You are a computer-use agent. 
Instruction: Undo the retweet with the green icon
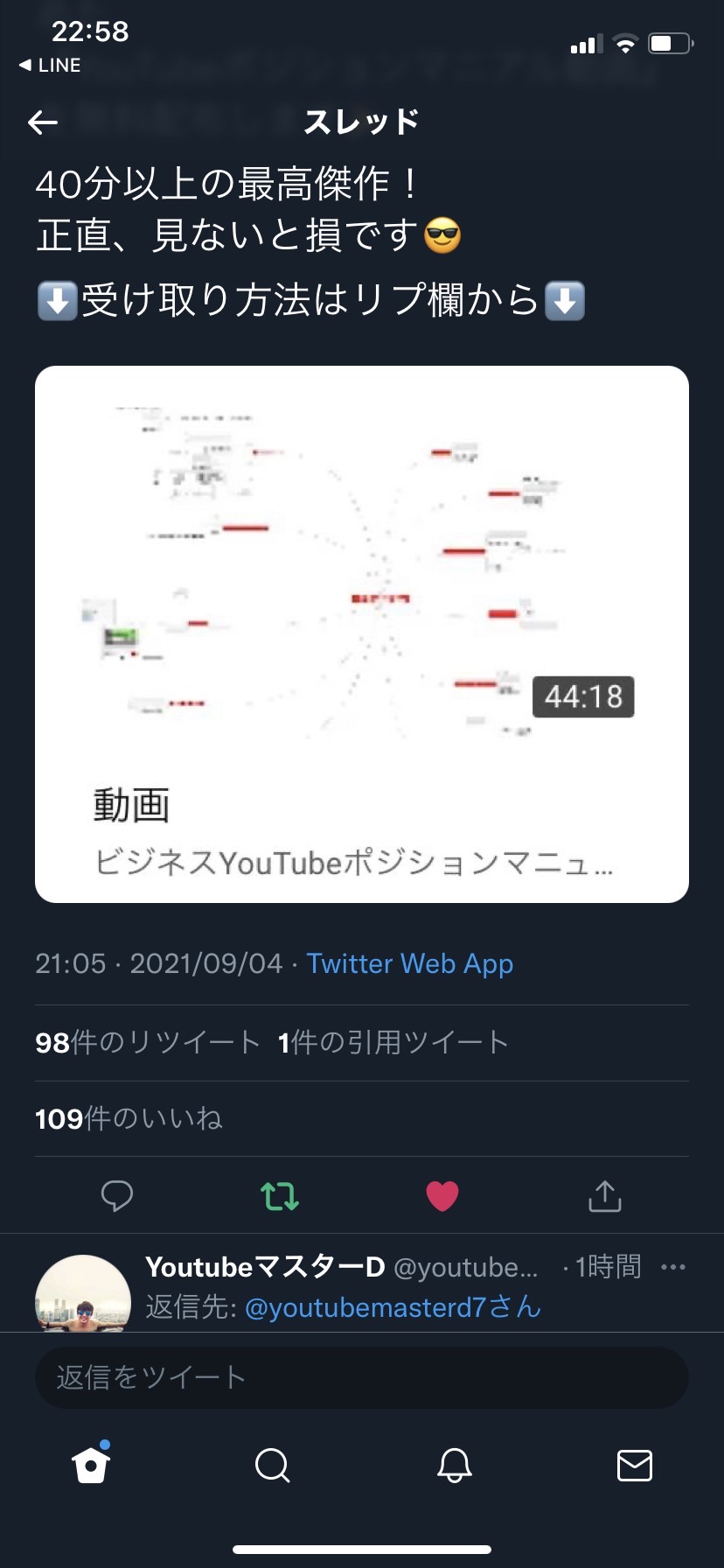point(280,1195)
